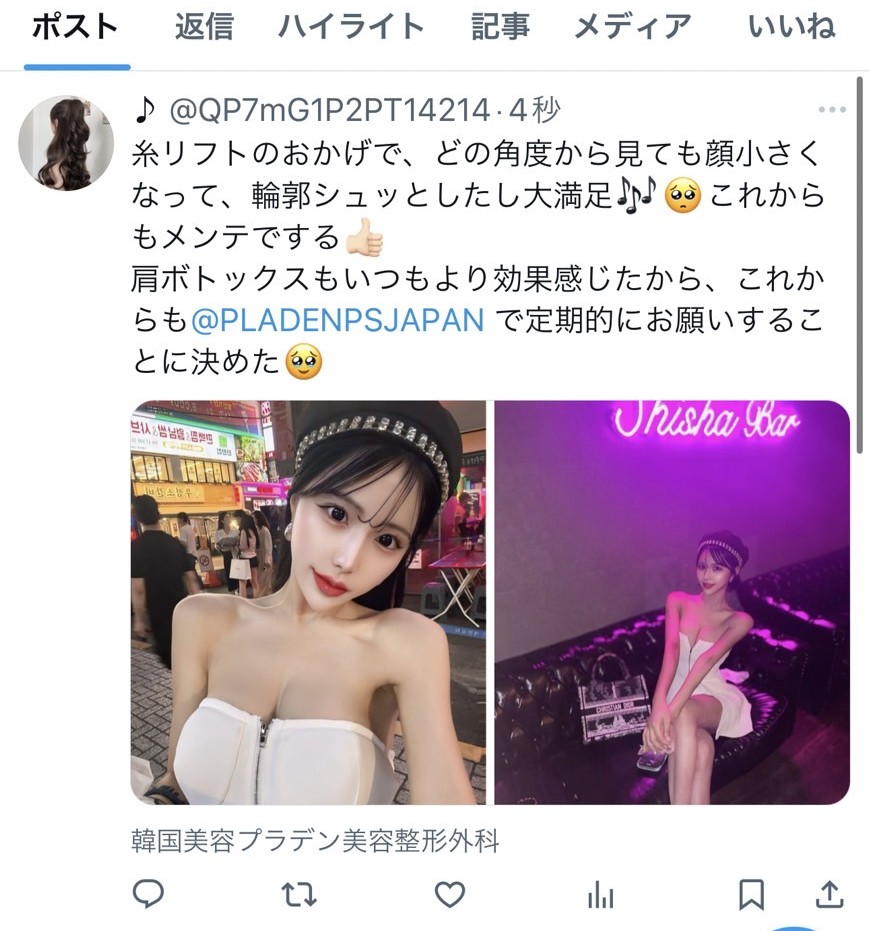Share this post
The height and width of the screenshot is (931, 869).
(829, 893)
